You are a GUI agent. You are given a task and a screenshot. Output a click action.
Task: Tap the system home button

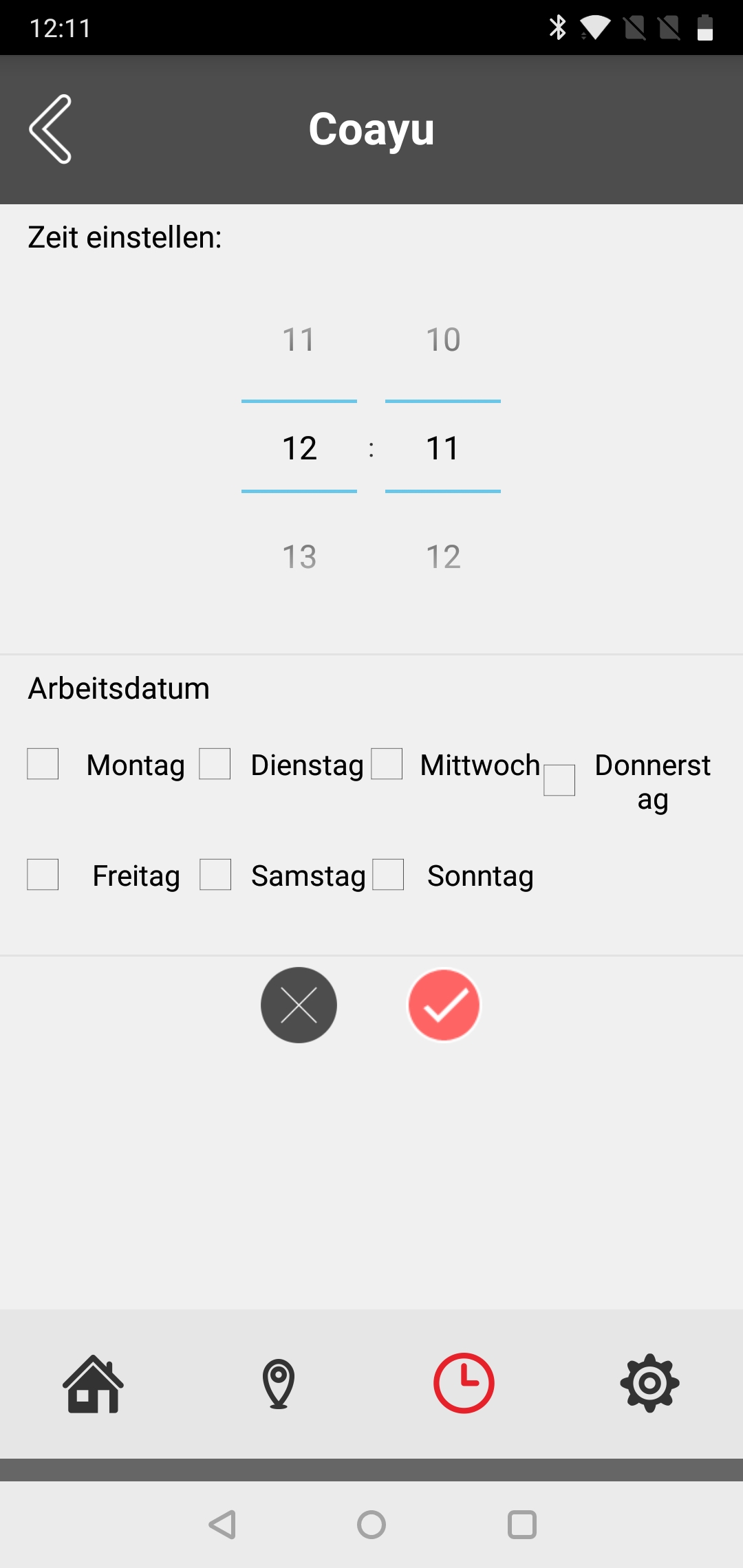click(371, 1525)
